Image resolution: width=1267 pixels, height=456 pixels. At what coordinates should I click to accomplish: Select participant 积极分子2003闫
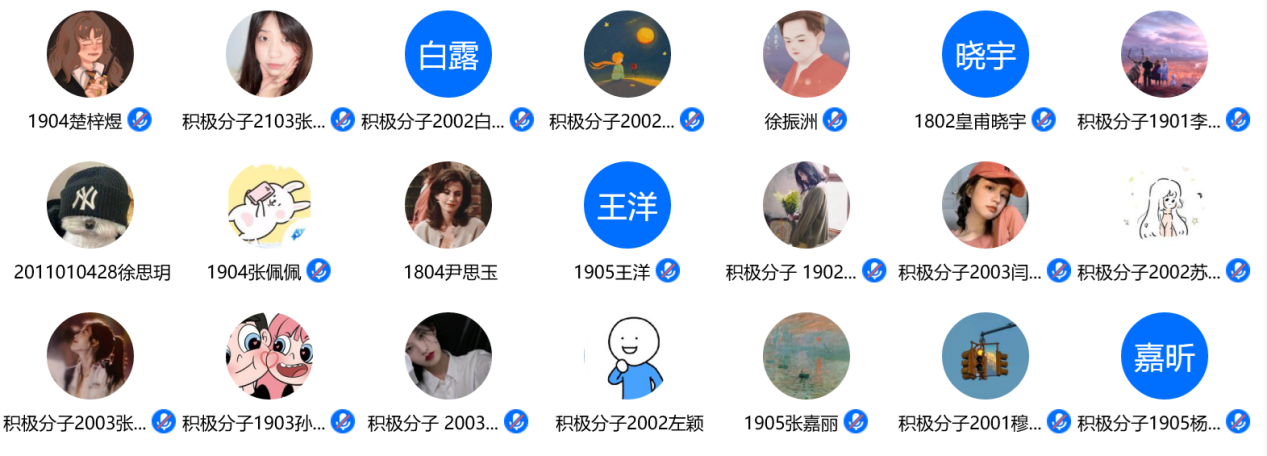(985, 205)
